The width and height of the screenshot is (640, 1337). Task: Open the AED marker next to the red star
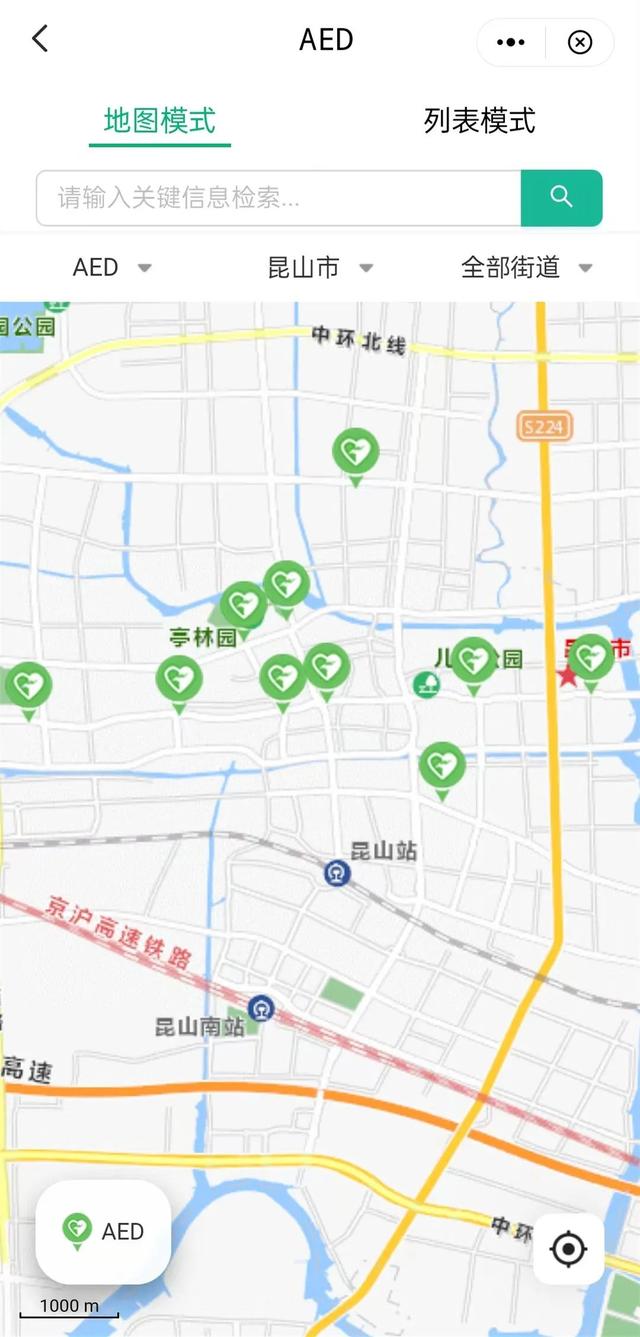591,659
